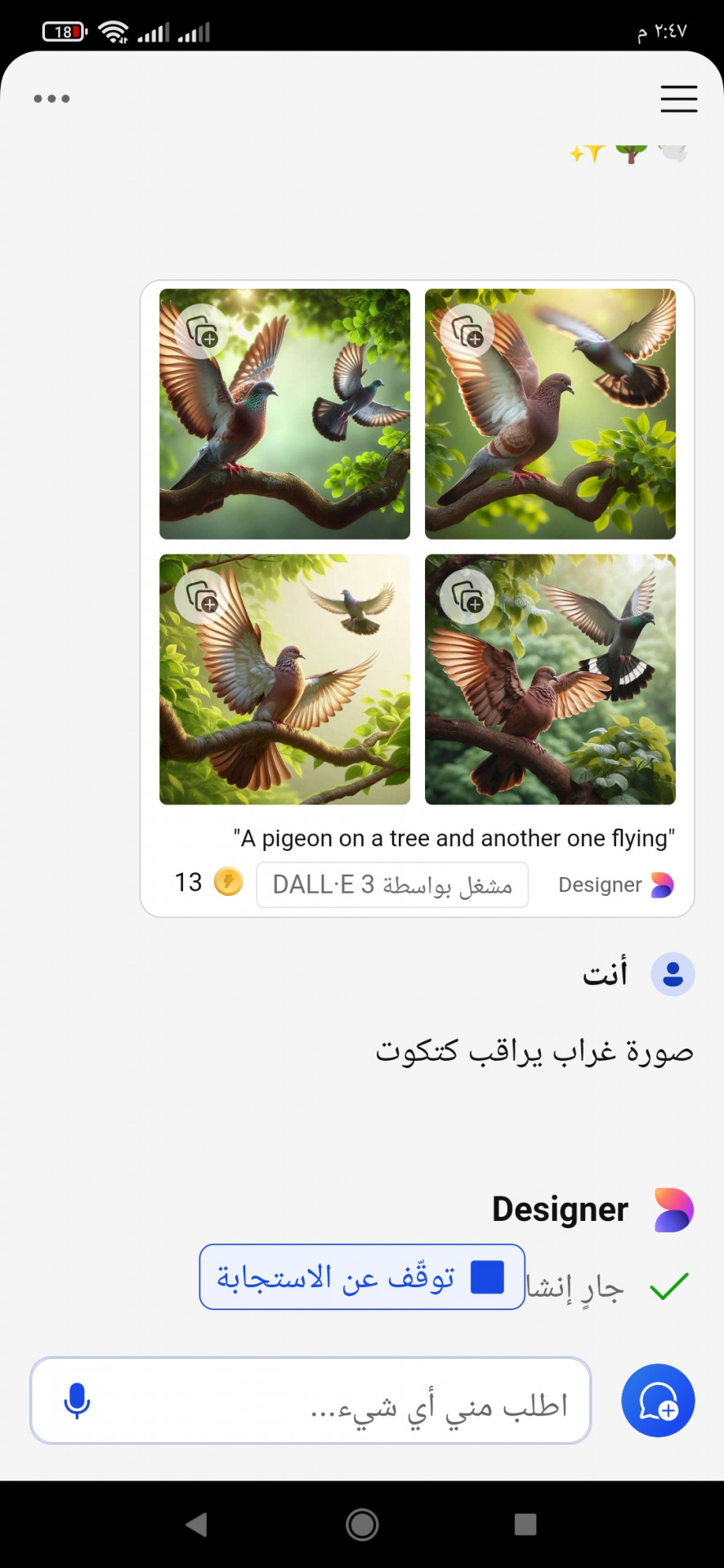Open the hamburger menu
The width and height of the screenshot is (724, 1568).
coord(678,99)
